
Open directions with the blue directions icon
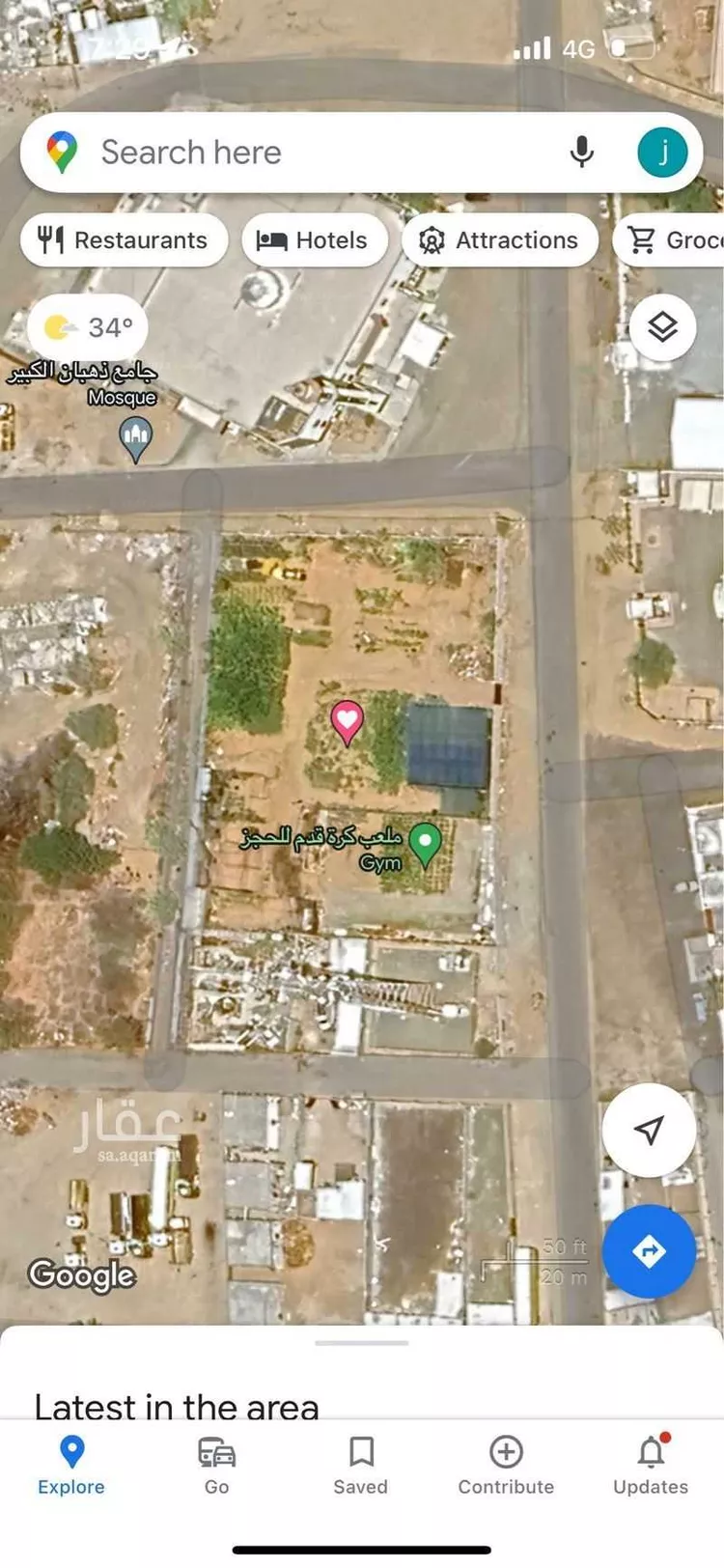649,1250
